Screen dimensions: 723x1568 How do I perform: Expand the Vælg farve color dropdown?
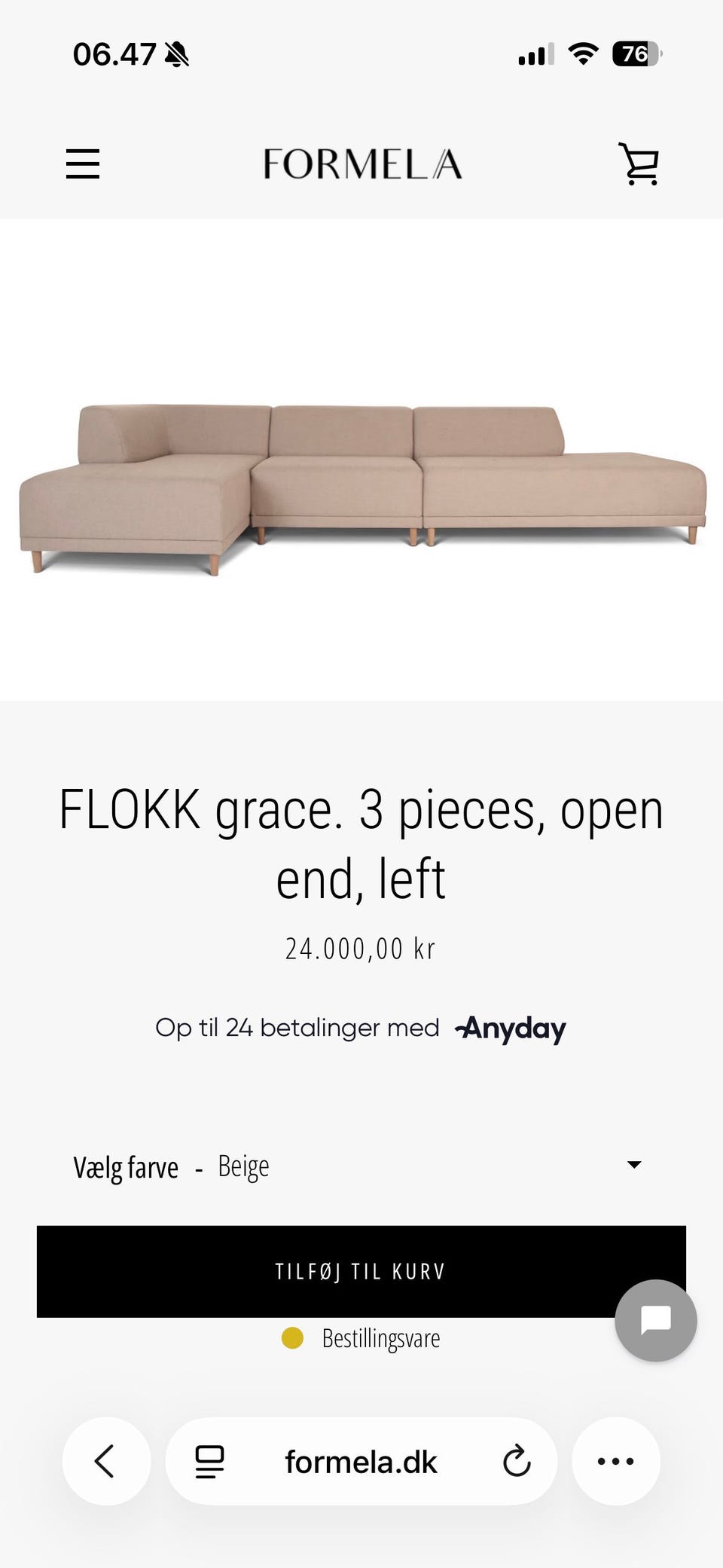pos(361,1166)
